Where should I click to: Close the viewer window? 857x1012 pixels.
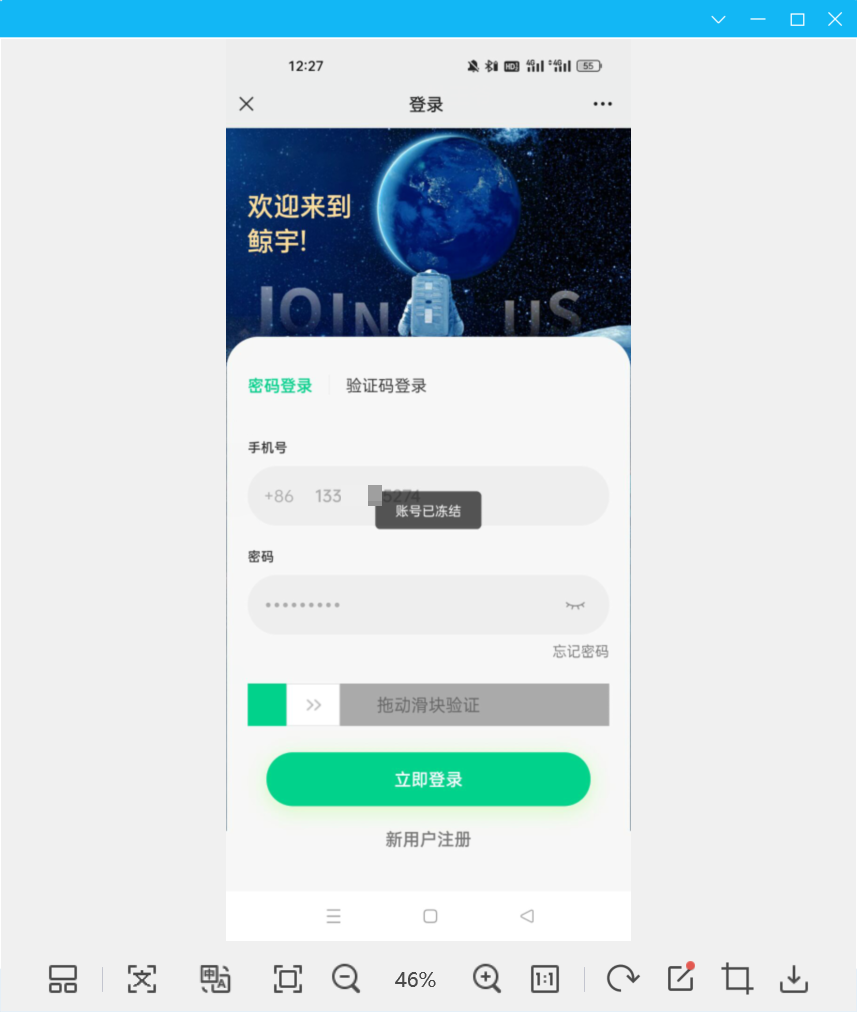click(x=835, y=19)
